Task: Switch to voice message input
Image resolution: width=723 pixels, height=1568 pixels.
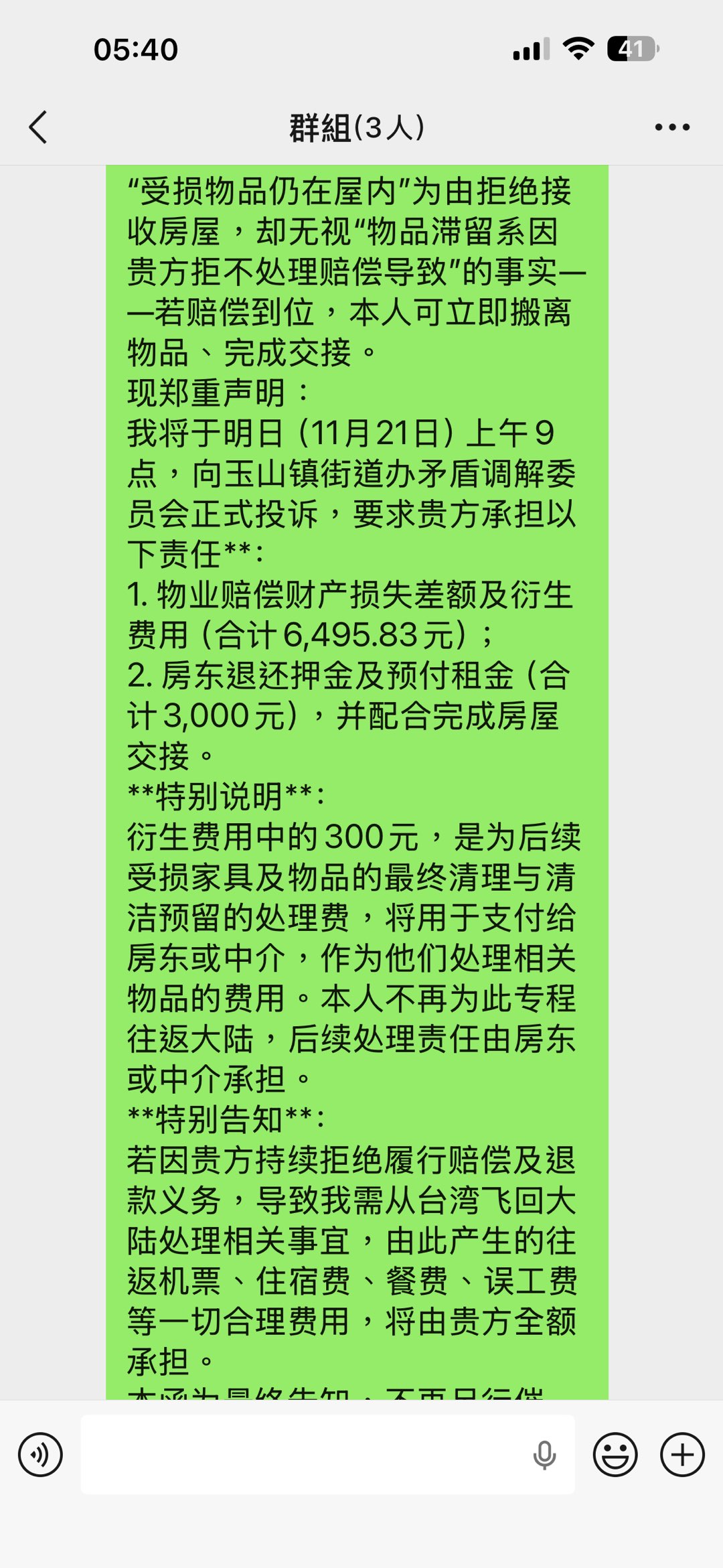Action: pyautogui.click(x=41, y=1455)
